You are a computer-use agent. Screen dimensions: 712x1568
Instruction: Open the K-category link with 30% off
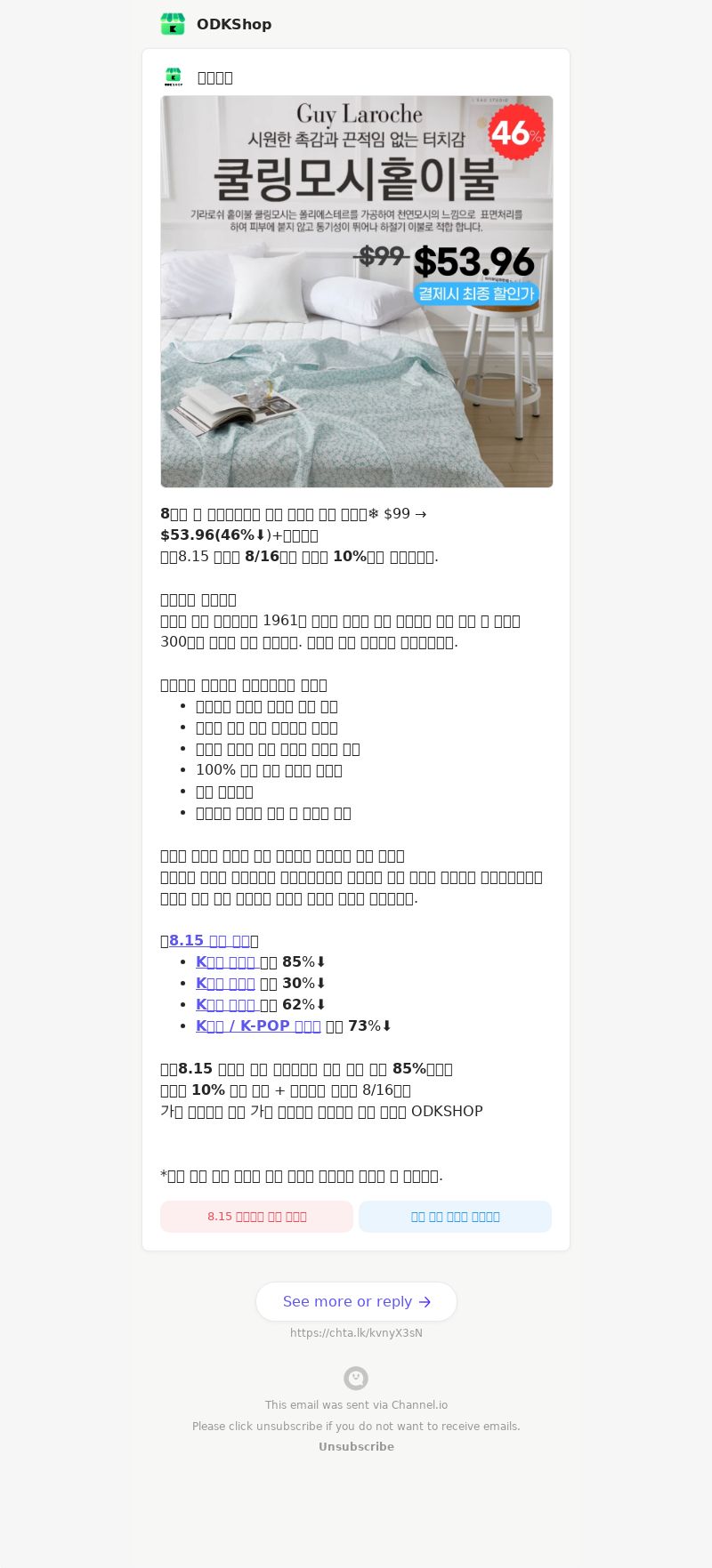225,983
